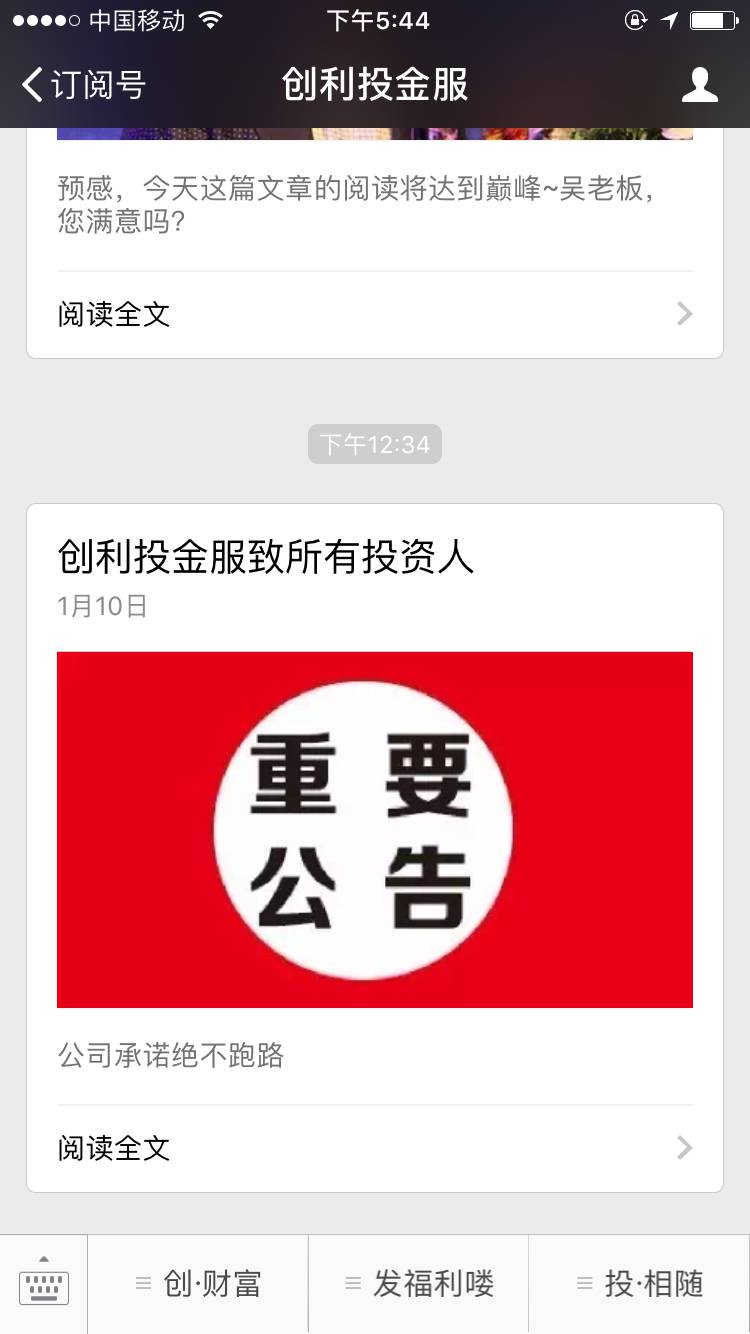Image resolution: width=750 pixels, height=1334 pixels.
Task: Open the 重要公告 red banner image
Action: coord(374,830)
